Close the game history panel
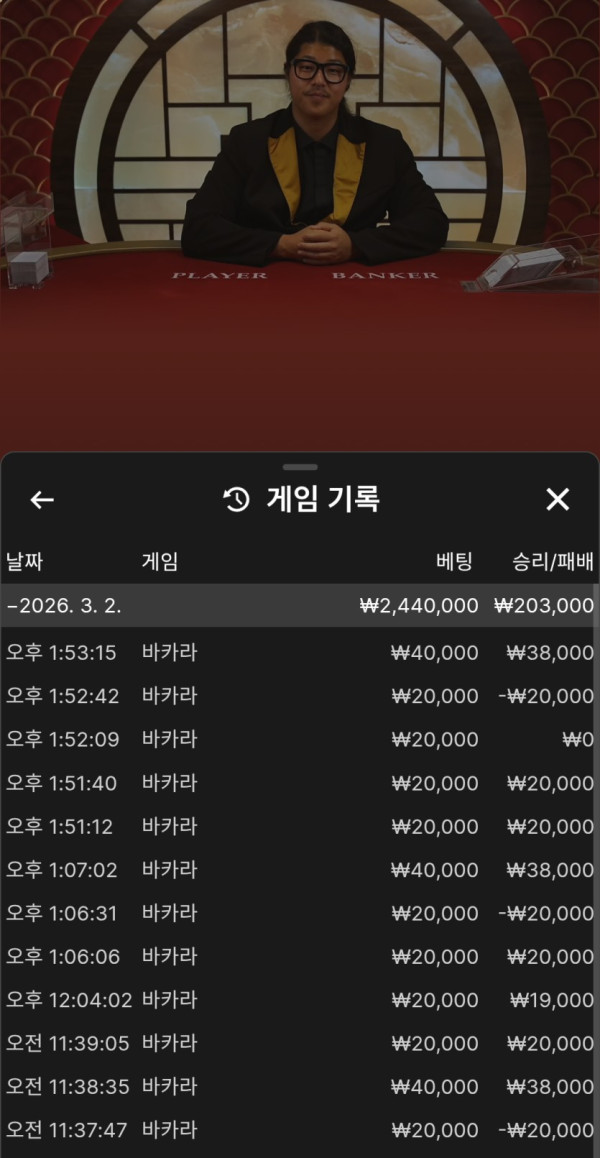The width and height of the screenshot is (600, 1158). coord(557,500)
